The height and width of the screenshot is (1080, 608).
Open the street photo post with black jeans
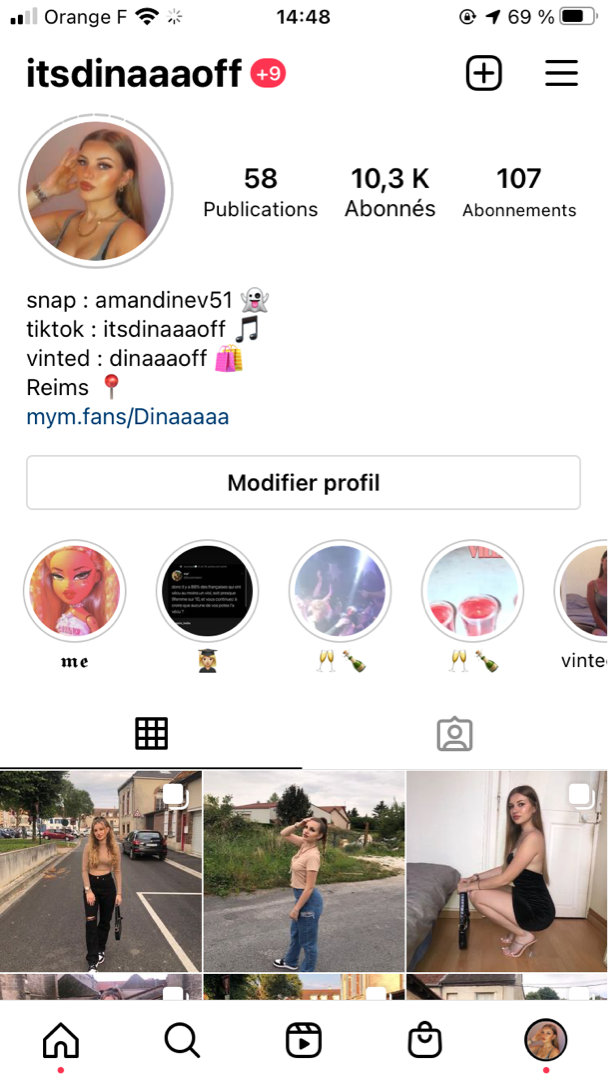tap(101, 871)
